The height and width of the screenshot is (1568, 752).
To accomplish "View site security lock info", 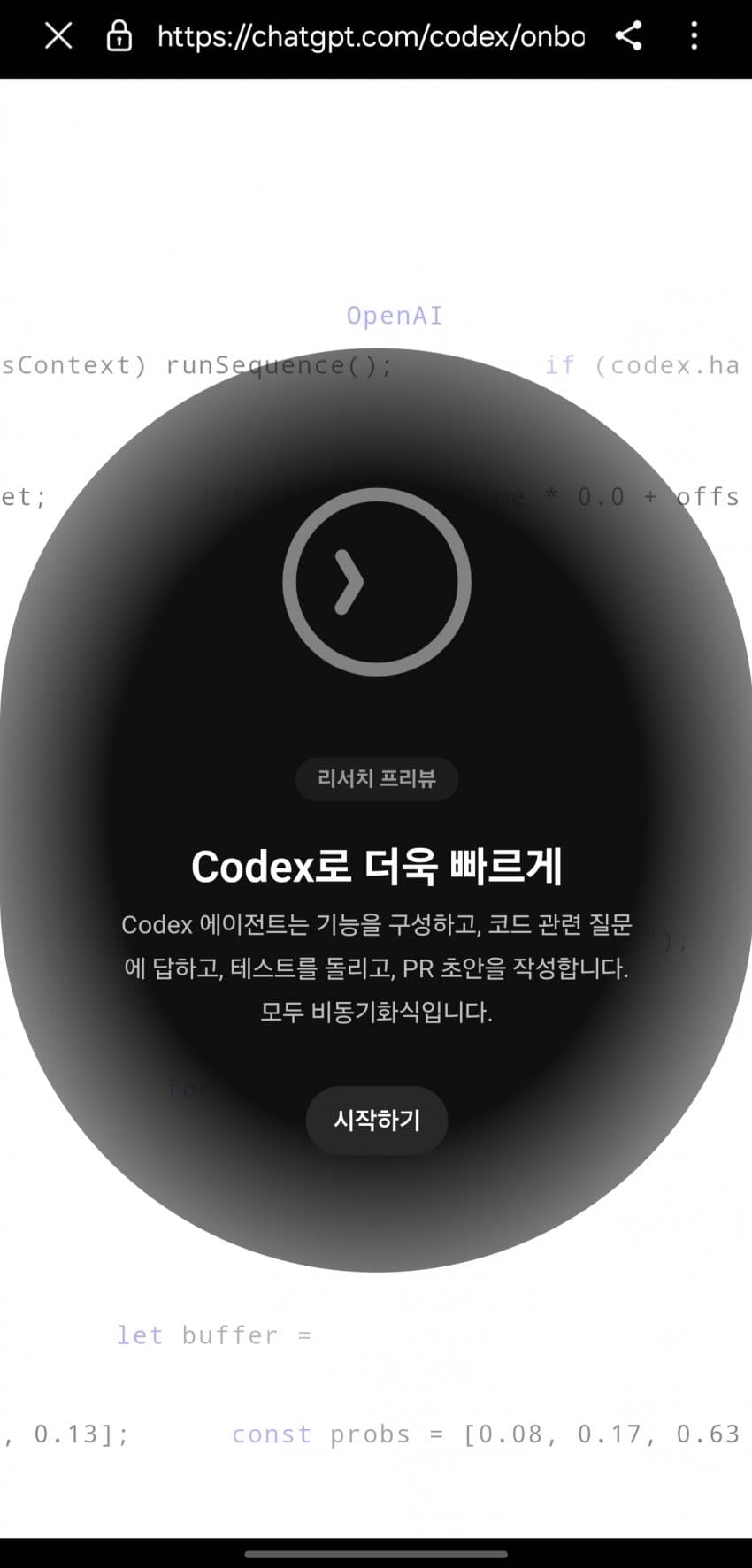I will (119, 36).
